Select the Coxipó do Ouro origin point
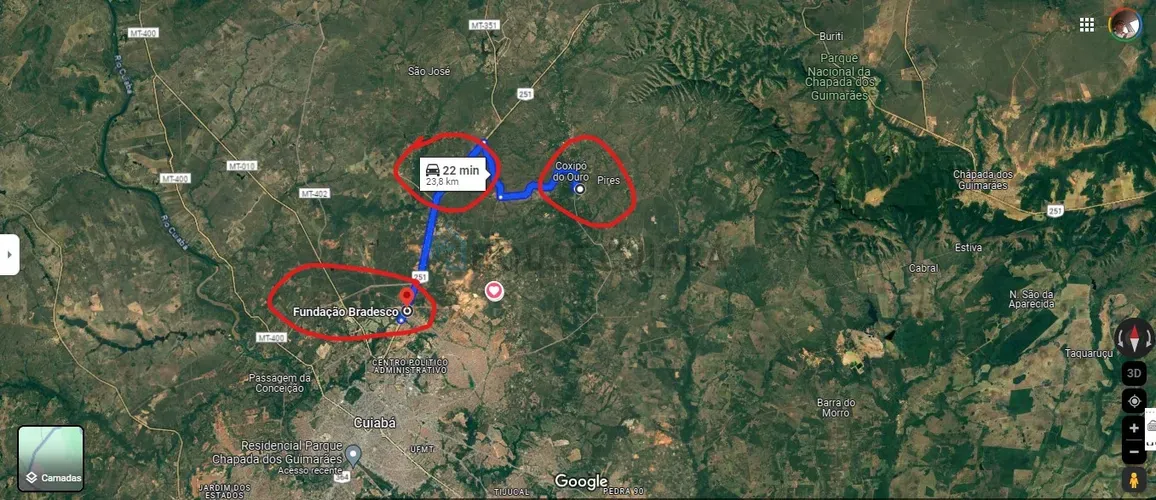The height and width of the screenshot is (500, 1156). click(579, 187)
